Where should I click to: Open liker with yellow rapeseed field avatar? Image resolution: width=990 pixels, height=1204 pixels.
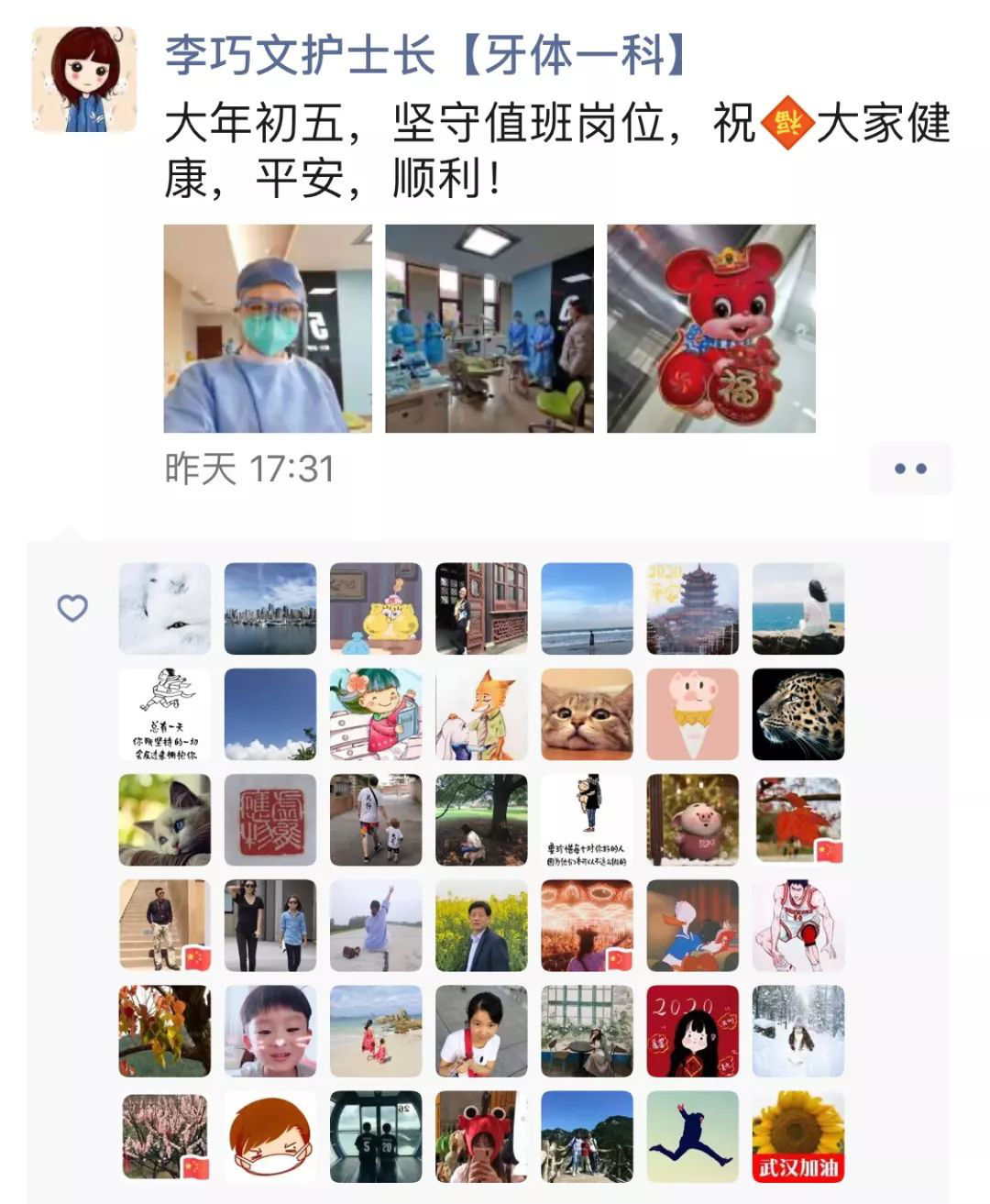[x=481, y=925]
